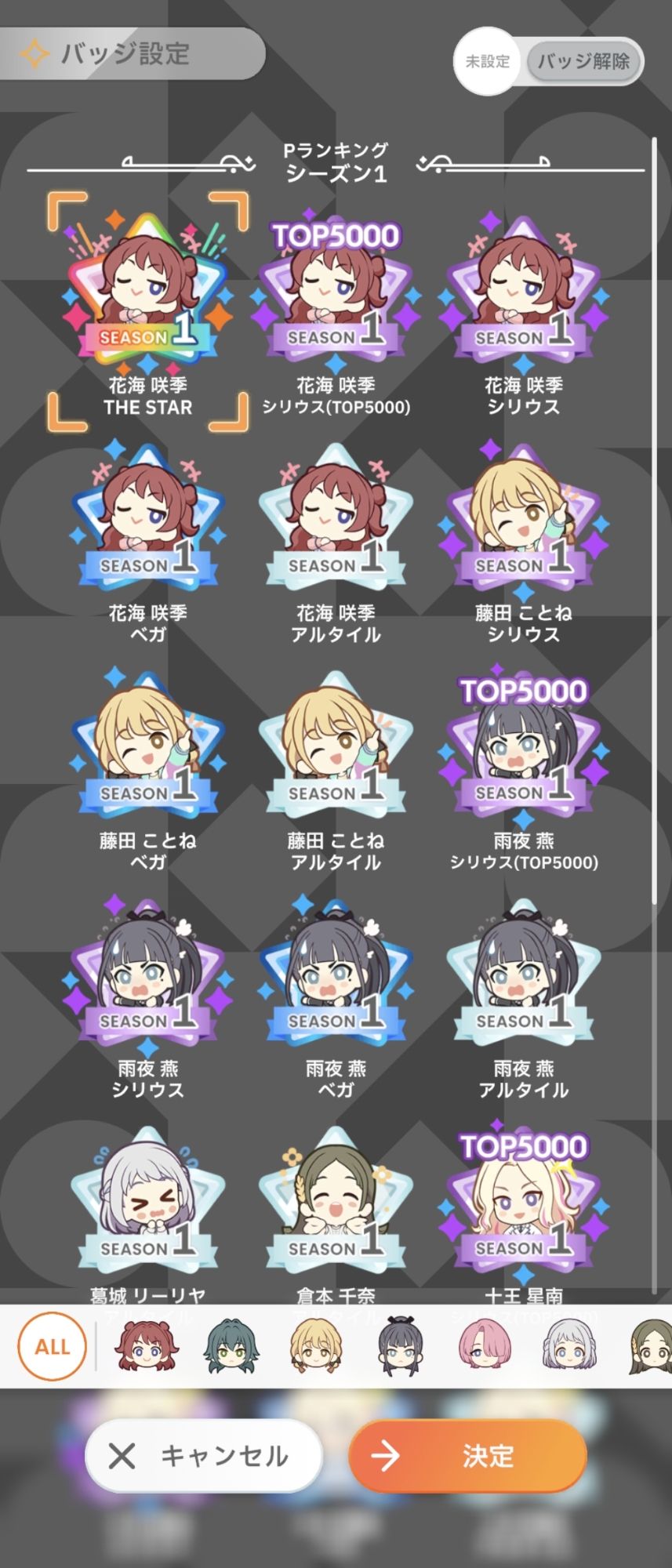Select 花海 咲季 シリウス(TOP5000) badge
The height and width of the screenshot is (1568, 672).
[x=336, y=298]
